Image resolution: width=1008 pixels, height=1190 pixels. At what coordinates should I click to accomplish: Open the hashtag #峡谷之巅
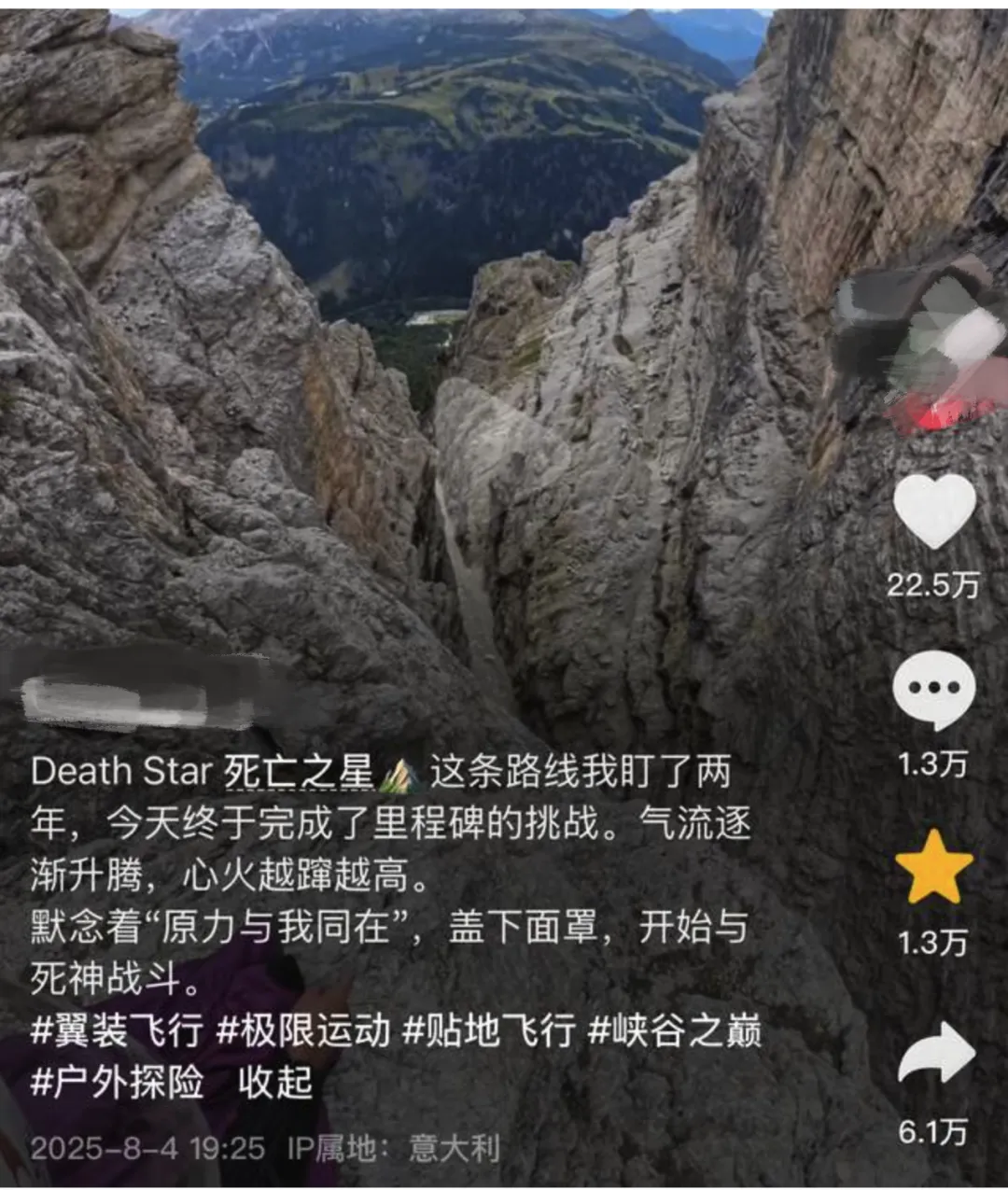click(x=682, y=1031)
